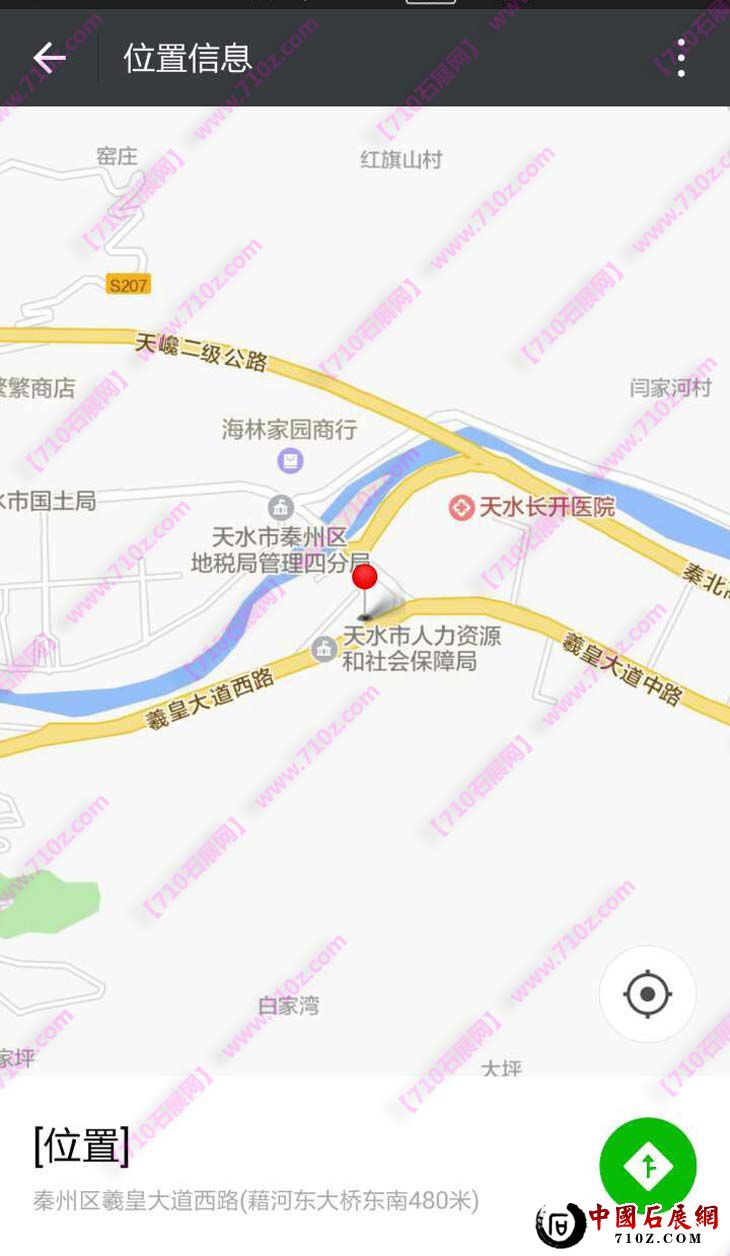Viewport: 730px width, 1256px height.
Task: Tap the red location pin
Action: tap(365, 579)
